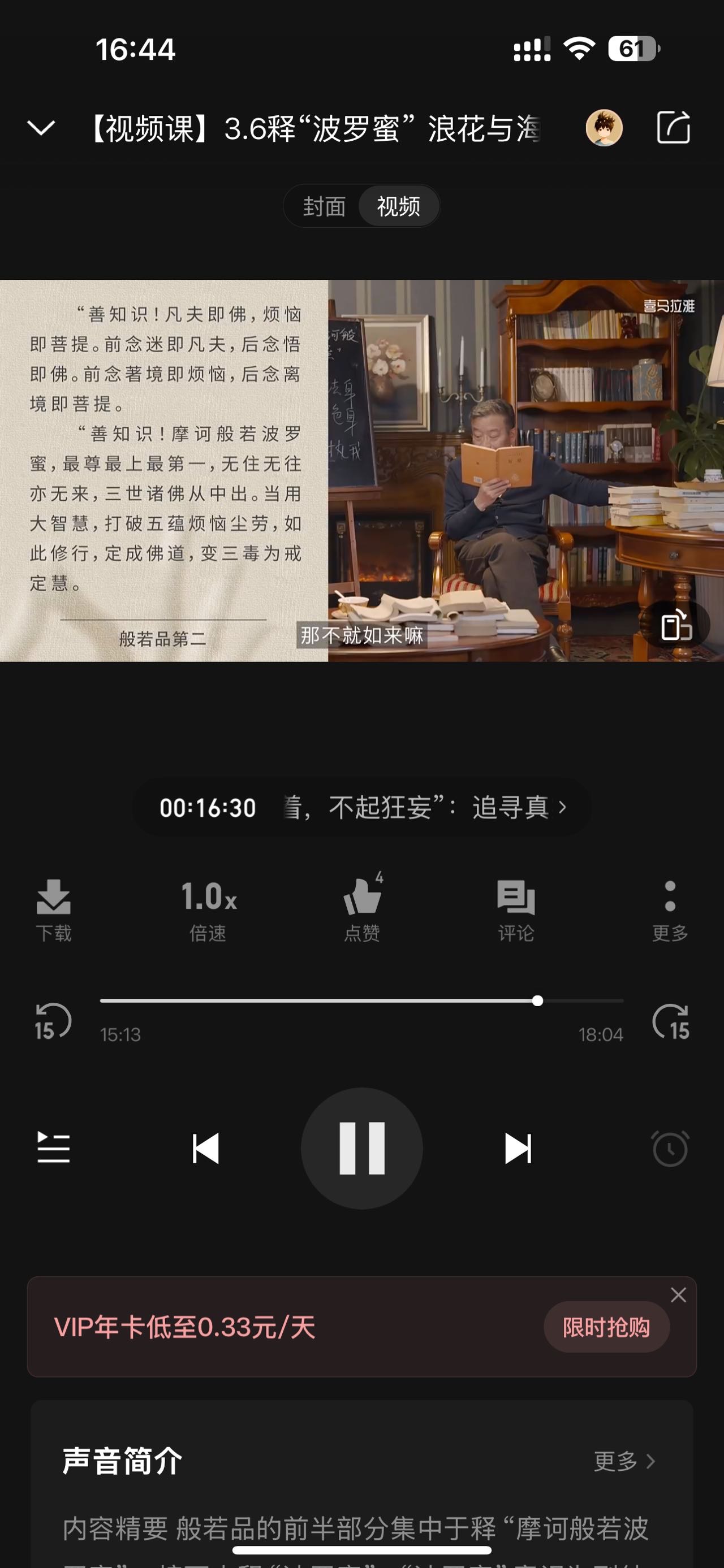Download this video course episode
Image resolution: width=724 pixels, height=1568 pixels.
click(54, 911)
